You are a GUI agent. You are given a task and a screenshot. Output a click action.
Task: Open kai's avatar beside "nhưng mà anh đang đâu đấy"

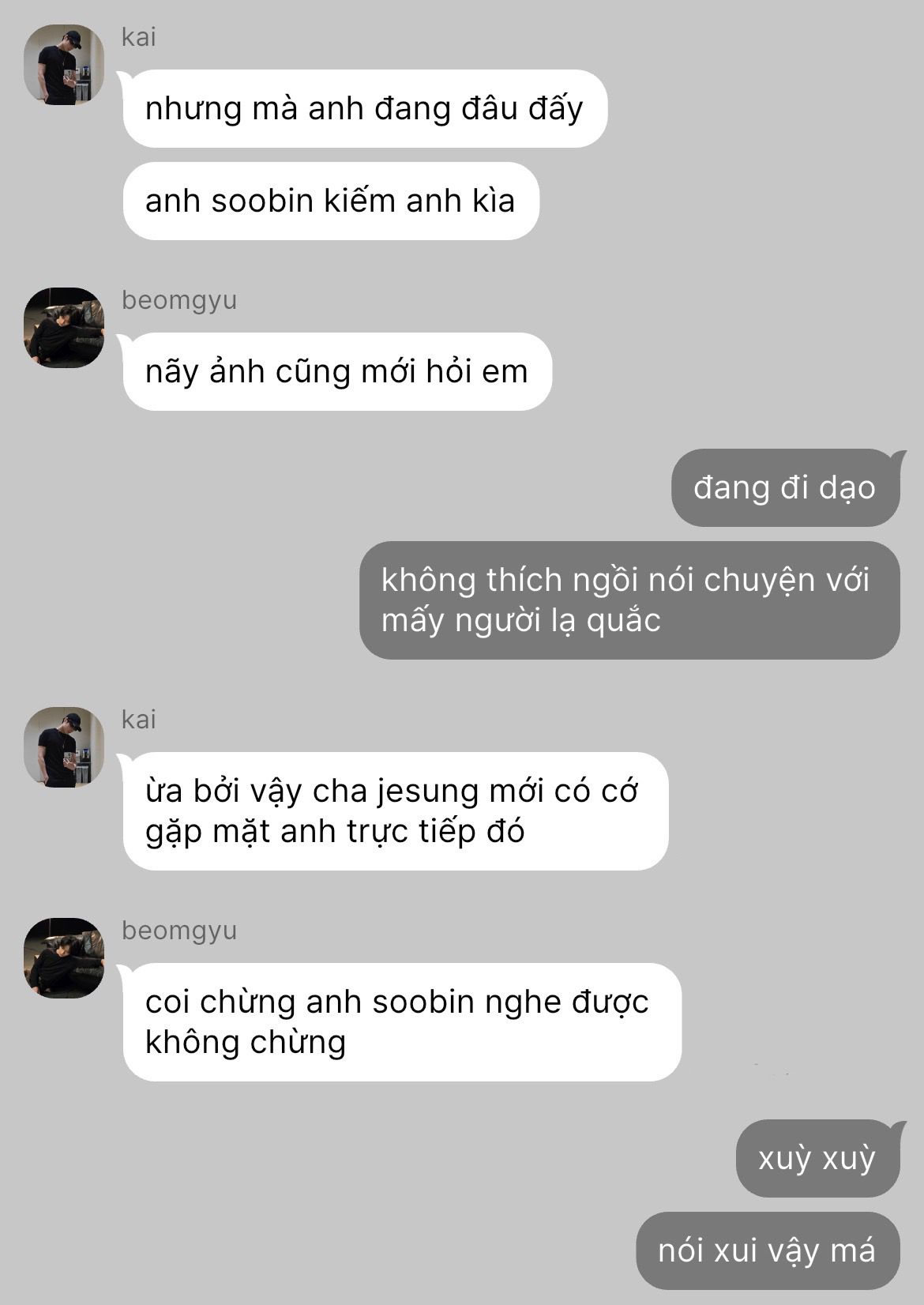(x=64, y=64)
